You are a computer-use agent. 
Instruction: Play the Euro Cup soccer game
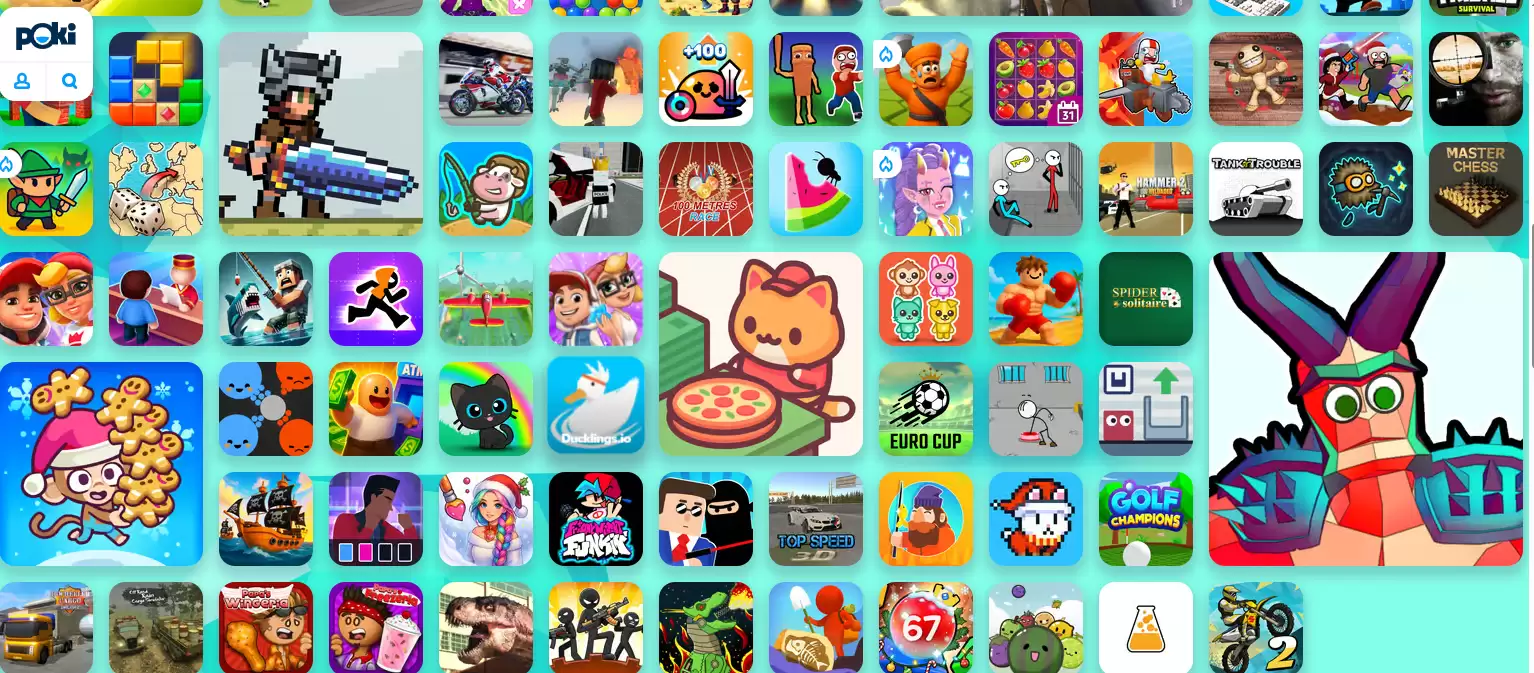(925, 409)
